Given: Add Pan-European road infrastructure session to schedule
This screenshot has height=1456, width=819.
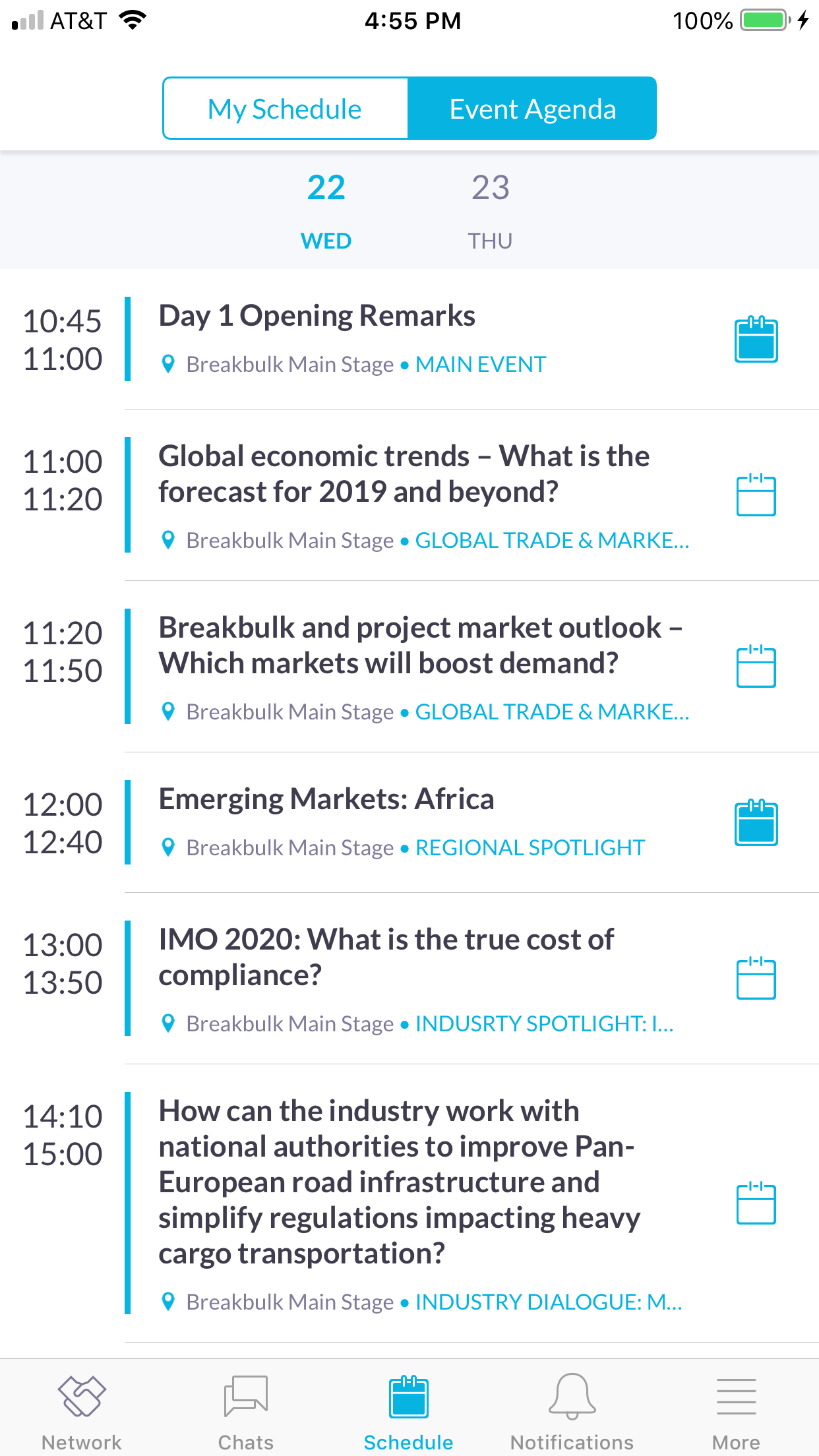Looking at the screenshot, I should coord(756,1203).
